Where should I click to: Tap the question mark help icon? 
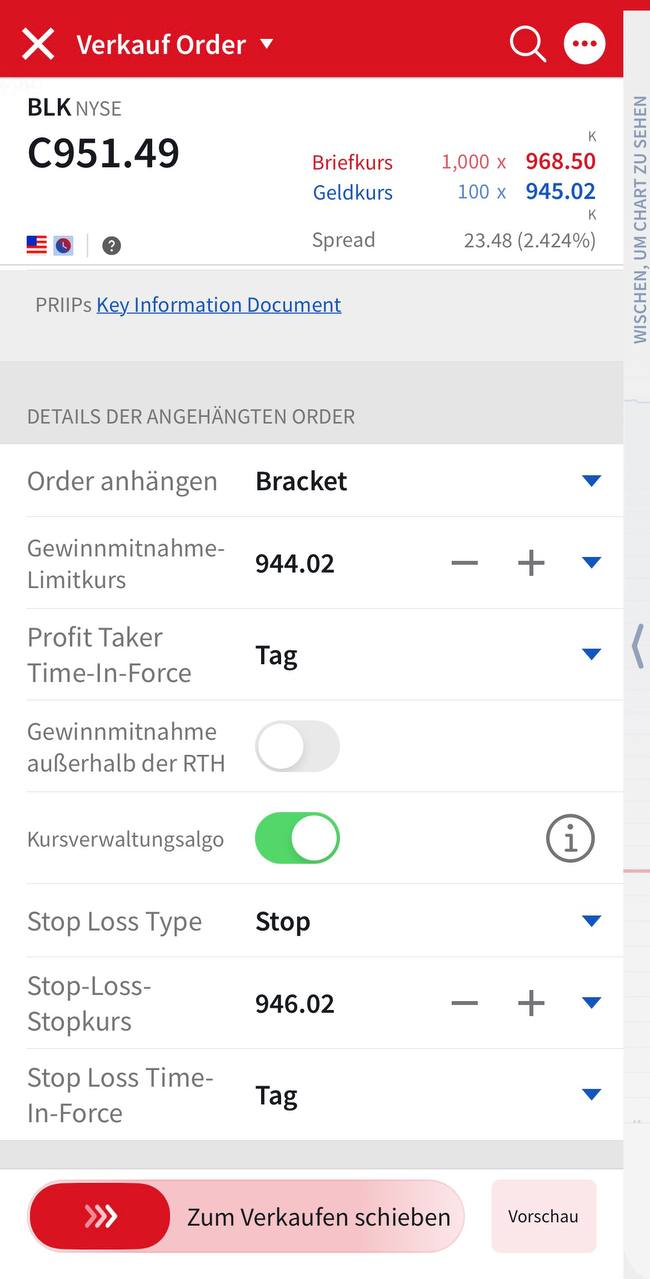click(111, 245)
